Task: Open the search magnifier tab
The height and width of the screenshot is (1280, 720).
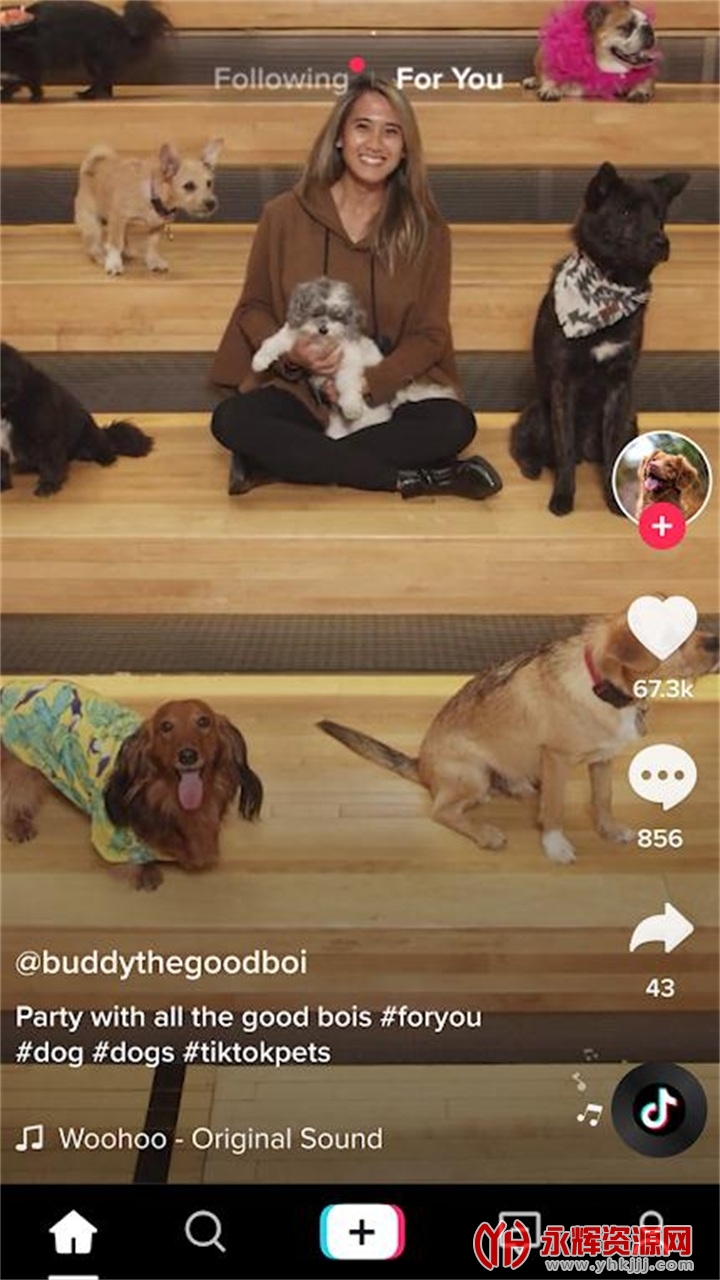Action: 205,1233
